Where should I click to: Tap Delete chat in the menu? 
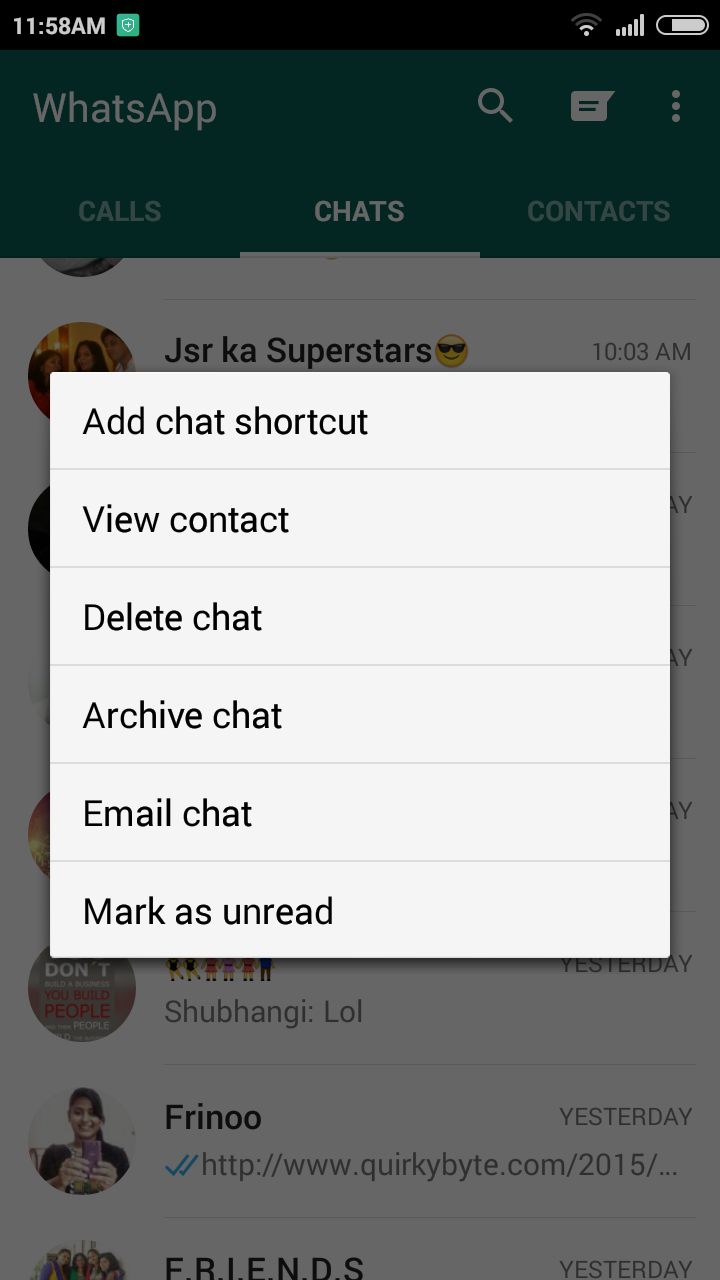[360, 617]
